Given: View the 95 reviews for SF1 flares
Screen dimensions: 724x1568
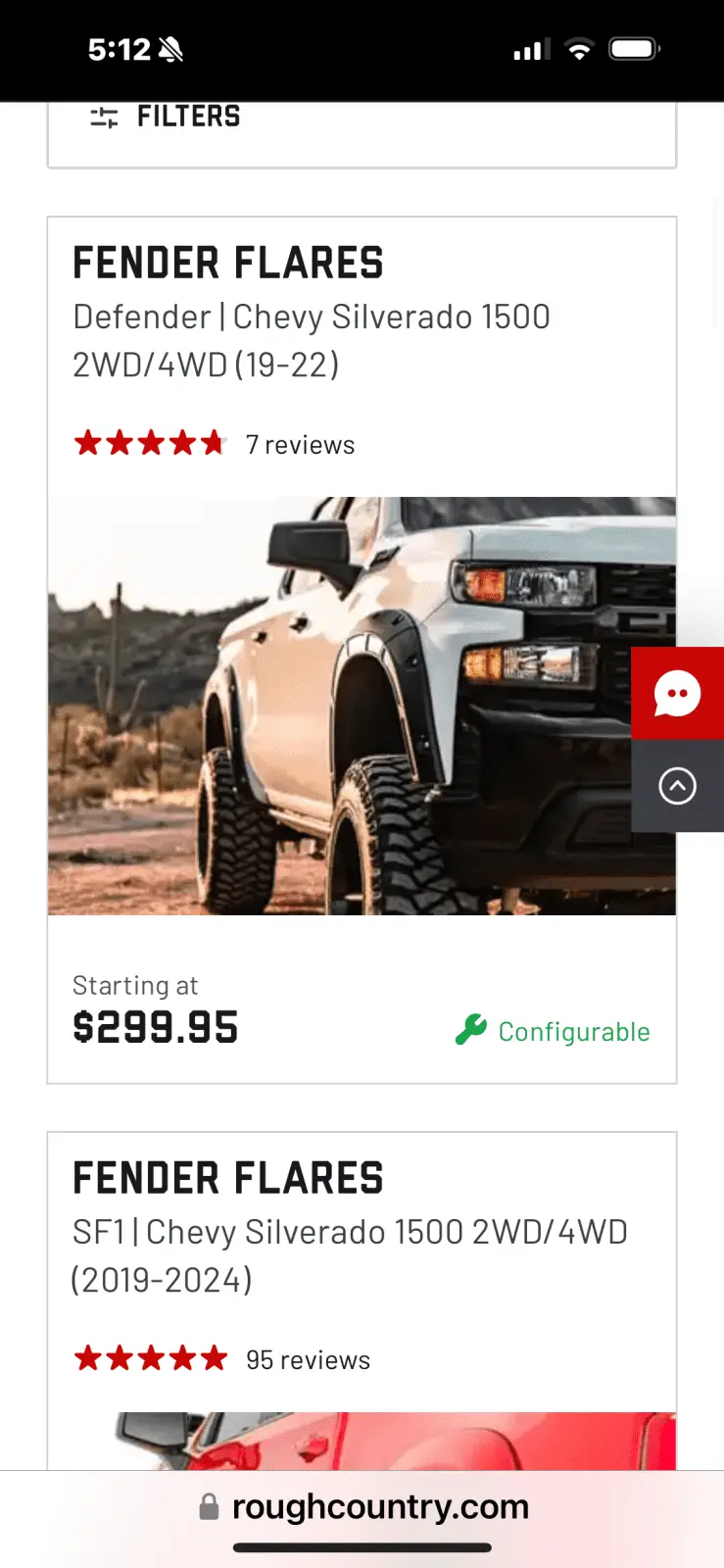Looking at the screenshot, I should coord(308,1360).
